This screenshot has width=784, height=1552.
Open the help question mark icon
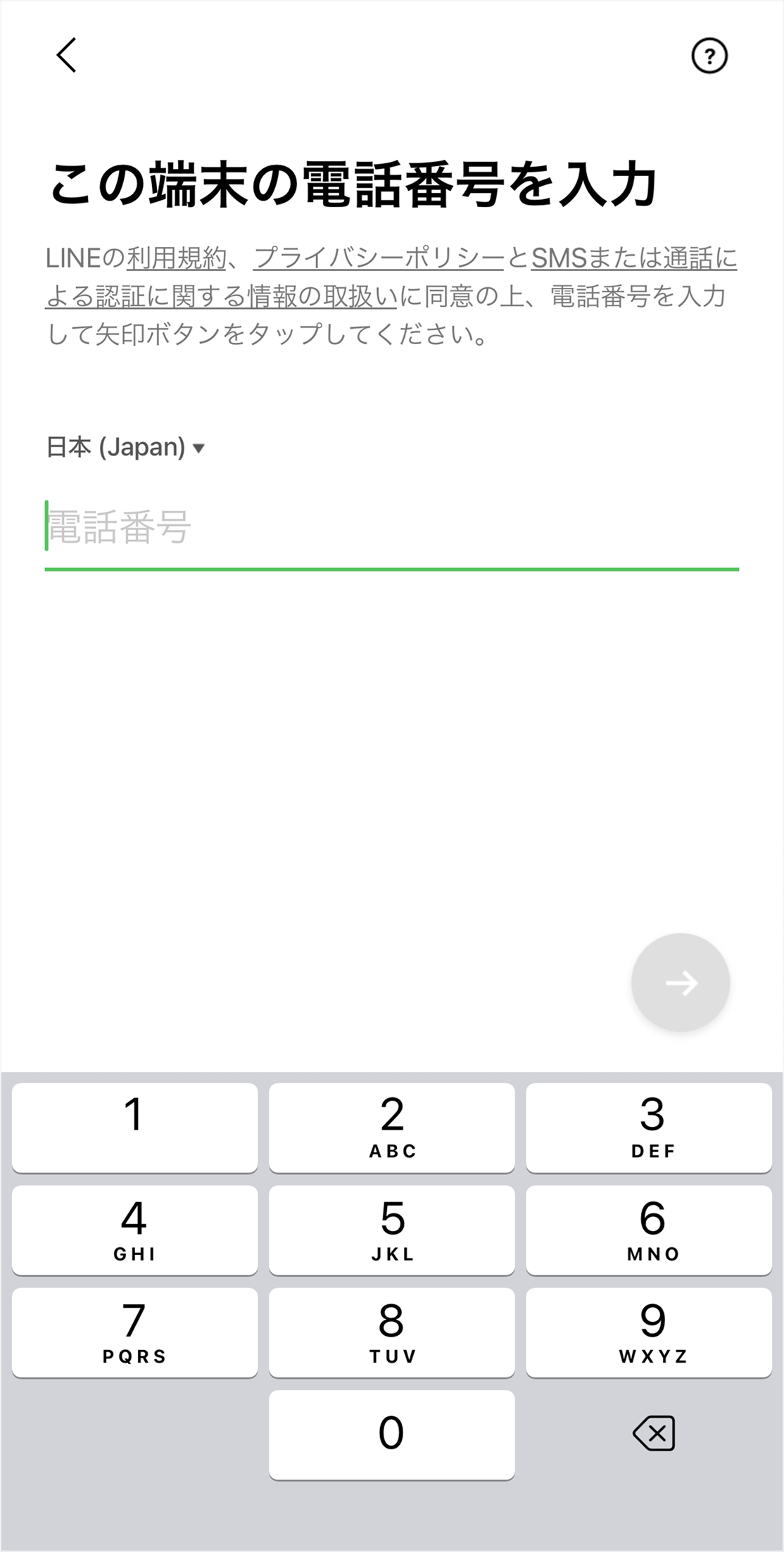tap(709, 56)
